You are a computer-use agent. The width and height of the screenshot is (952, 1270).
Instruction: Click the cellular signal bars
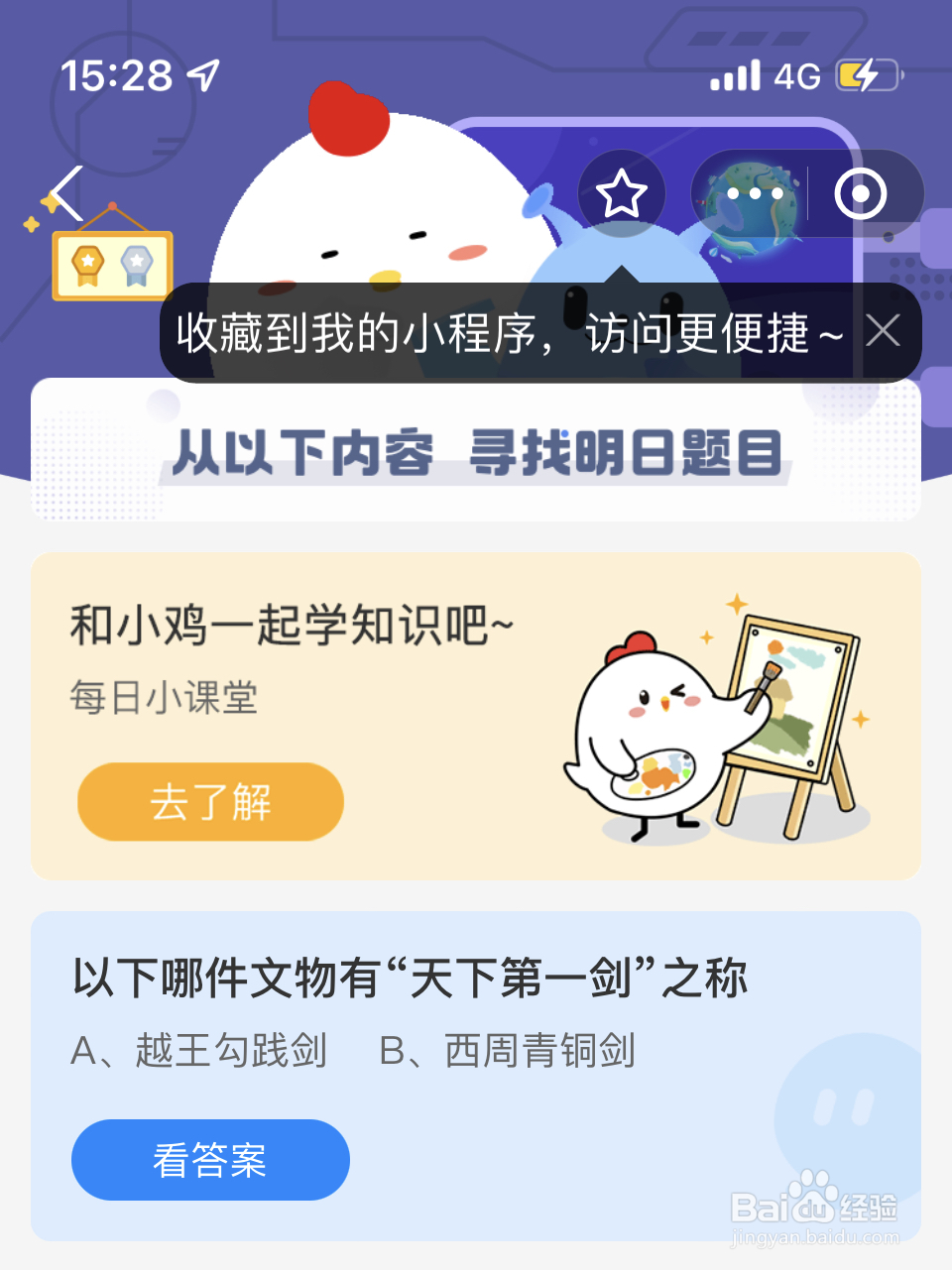point(736,73)
